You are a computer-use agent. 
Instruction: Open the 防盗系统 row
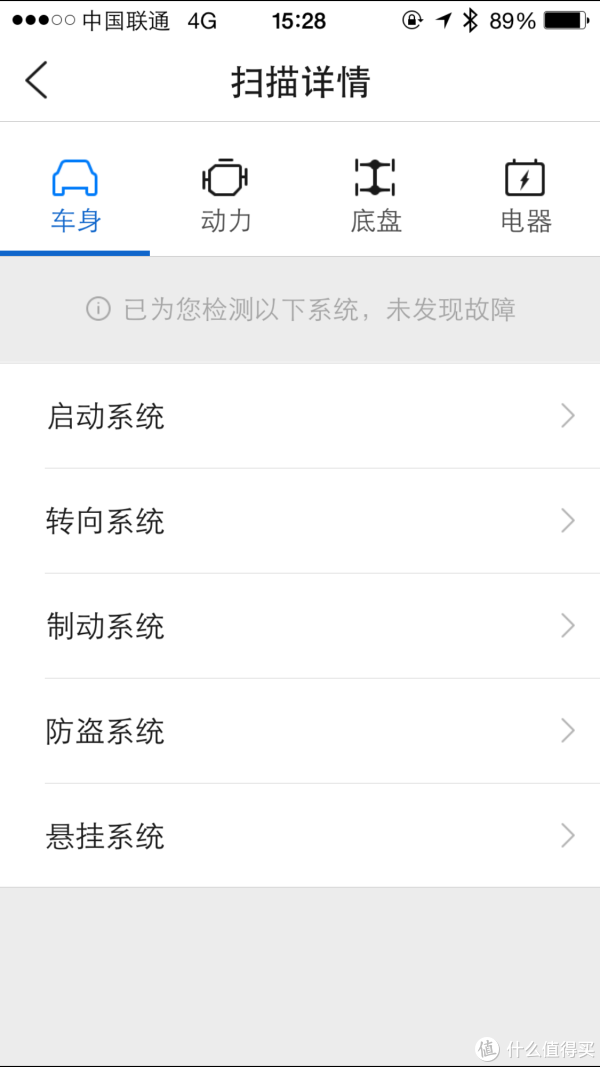point(300,731)
